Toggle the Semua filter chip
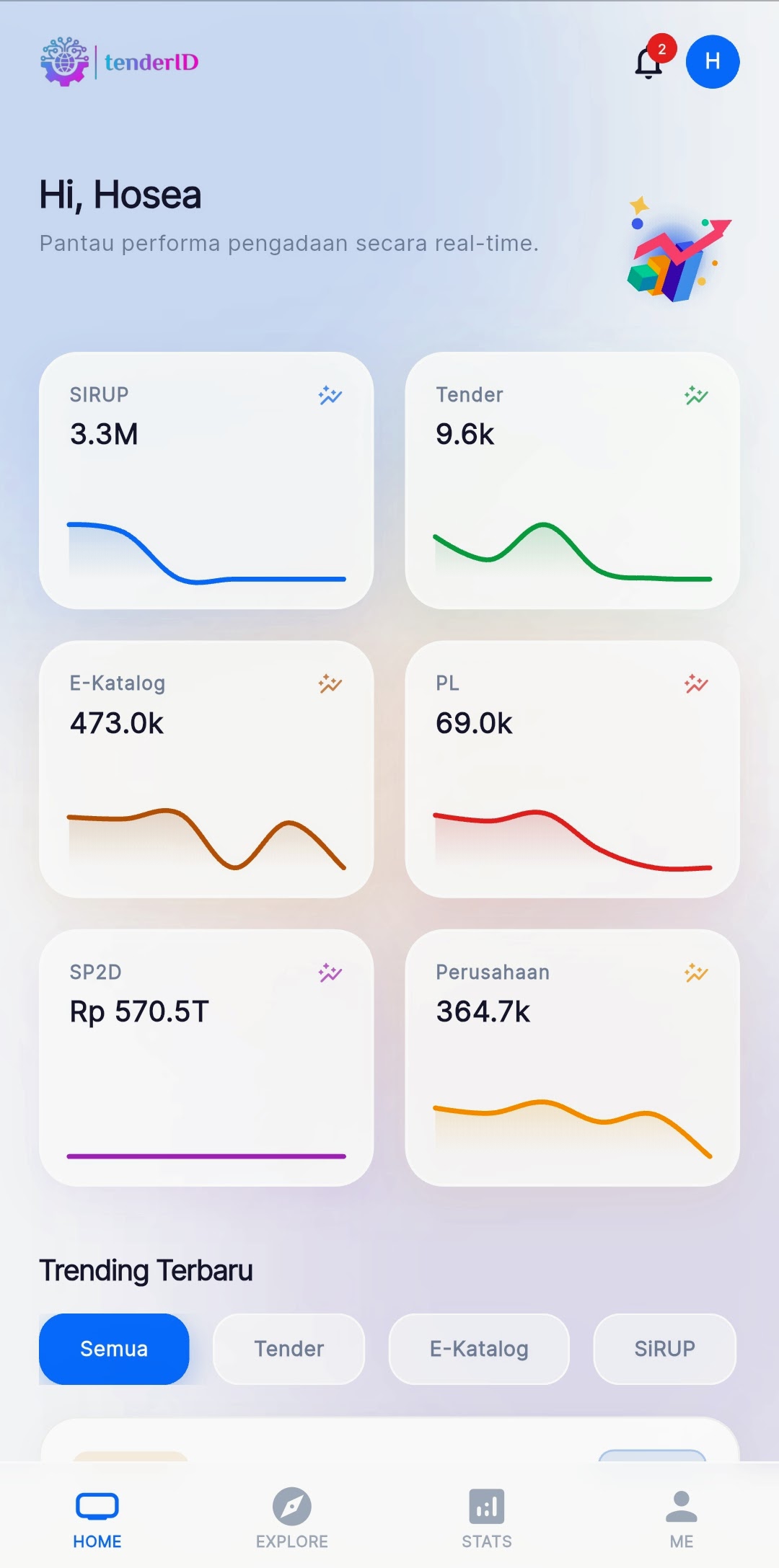 tap(114, 1349)
